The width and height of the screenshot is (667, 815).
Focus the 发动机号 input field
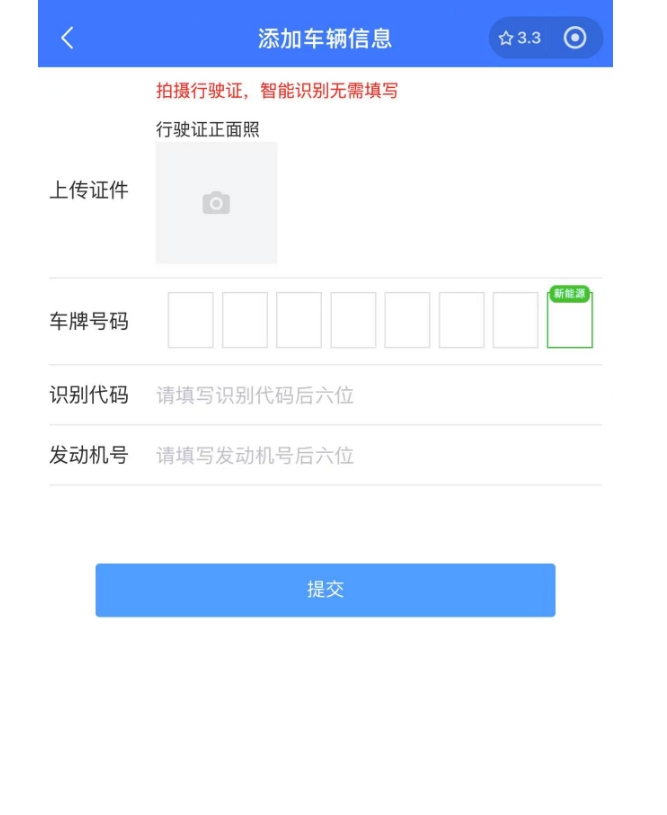pyautogui.click(x=375, y=455)
